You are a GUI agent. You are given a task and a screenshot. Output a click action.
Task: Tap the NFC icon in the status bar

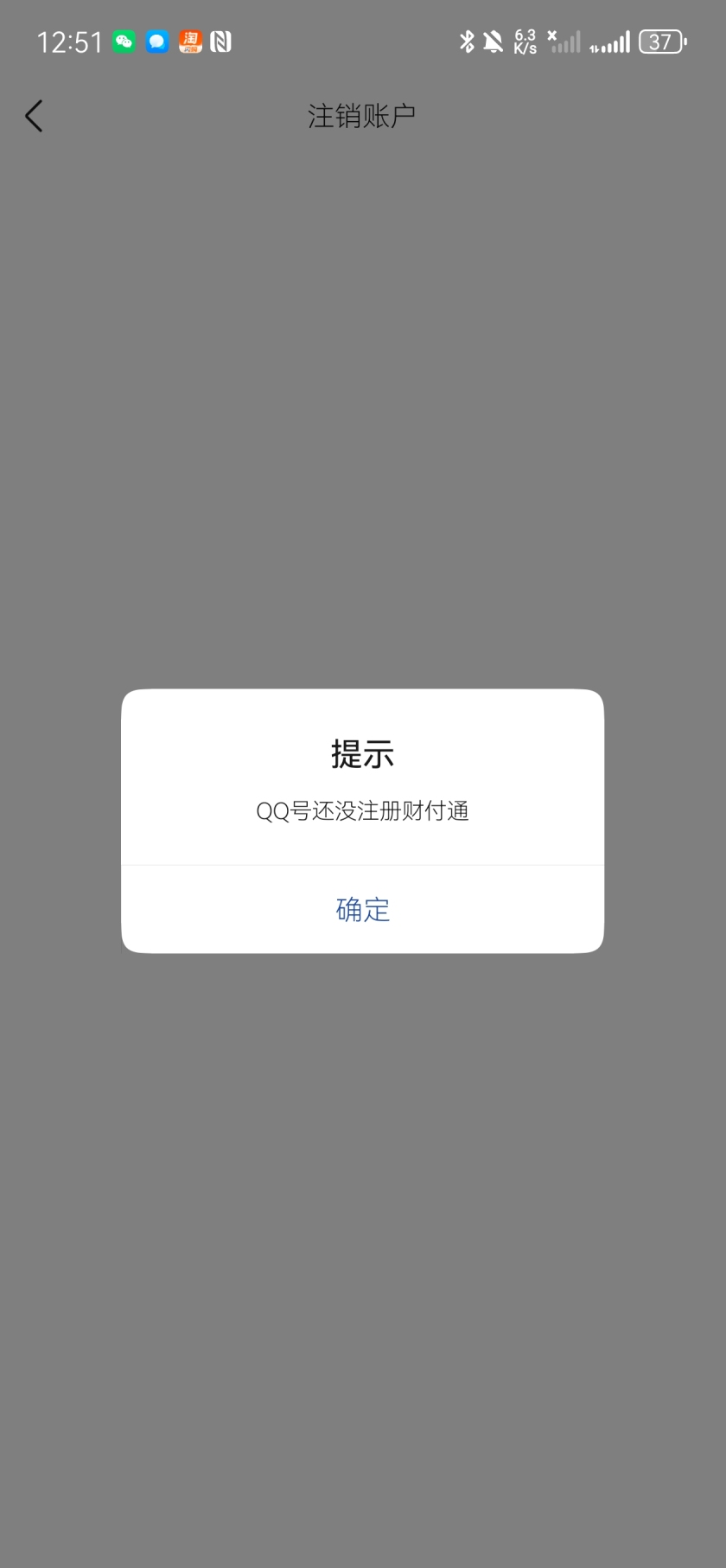[221, 41]
